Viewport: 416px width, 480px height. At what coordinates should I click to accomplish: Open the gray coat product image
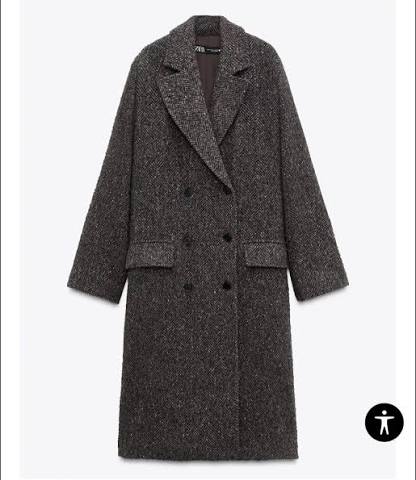click(208, 237)
